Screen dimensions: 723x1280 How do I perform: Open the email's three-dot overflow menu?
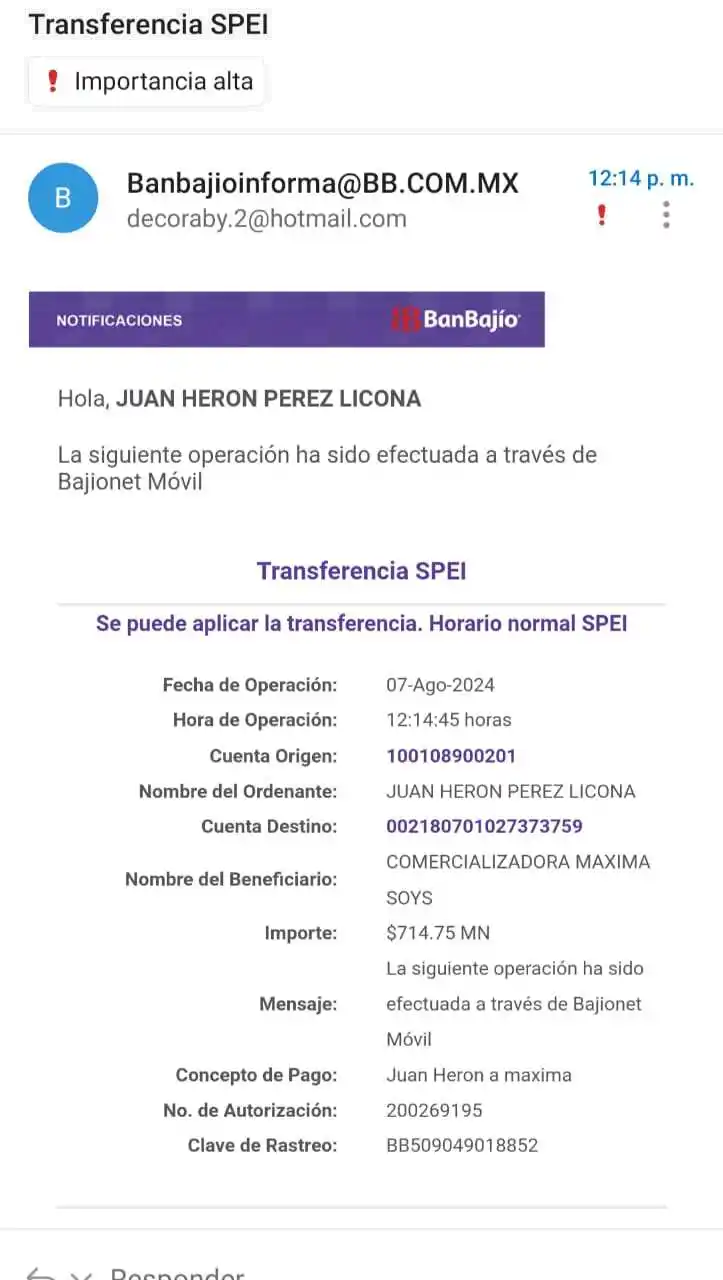pyautogui.click(x=666, y=215)
